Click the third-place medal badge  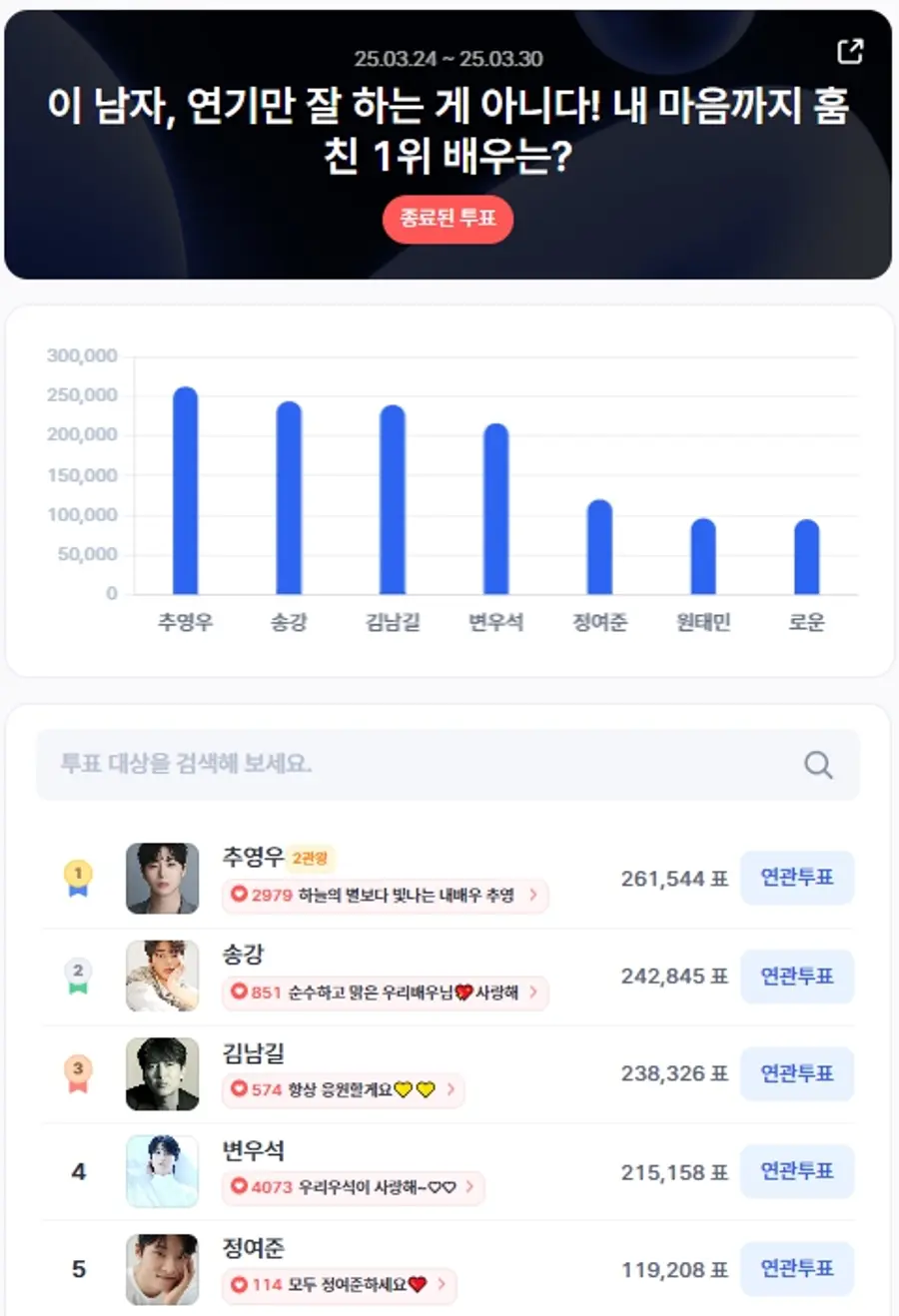pyautogui.click(x=76, y=1073)
